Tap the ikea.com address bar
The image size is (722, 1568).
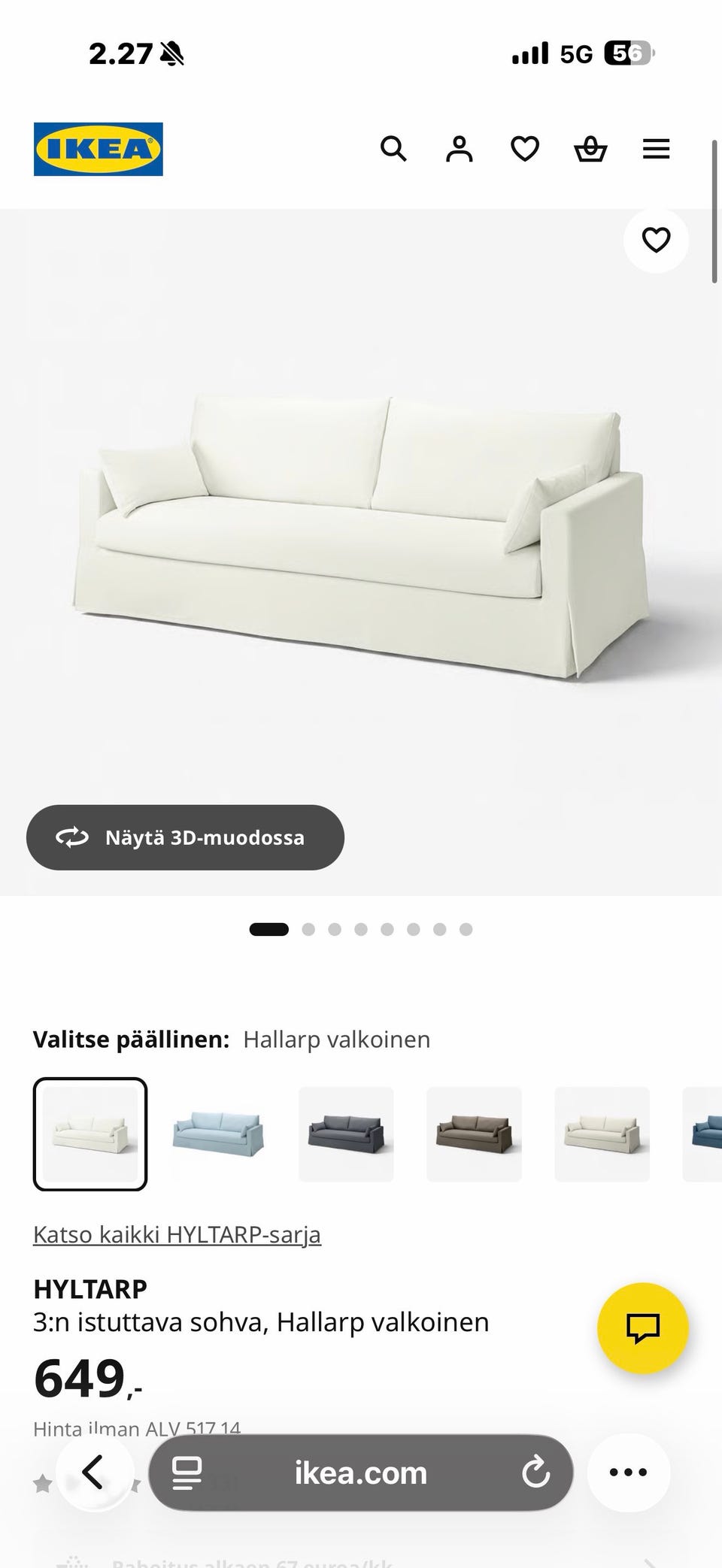361,1473
